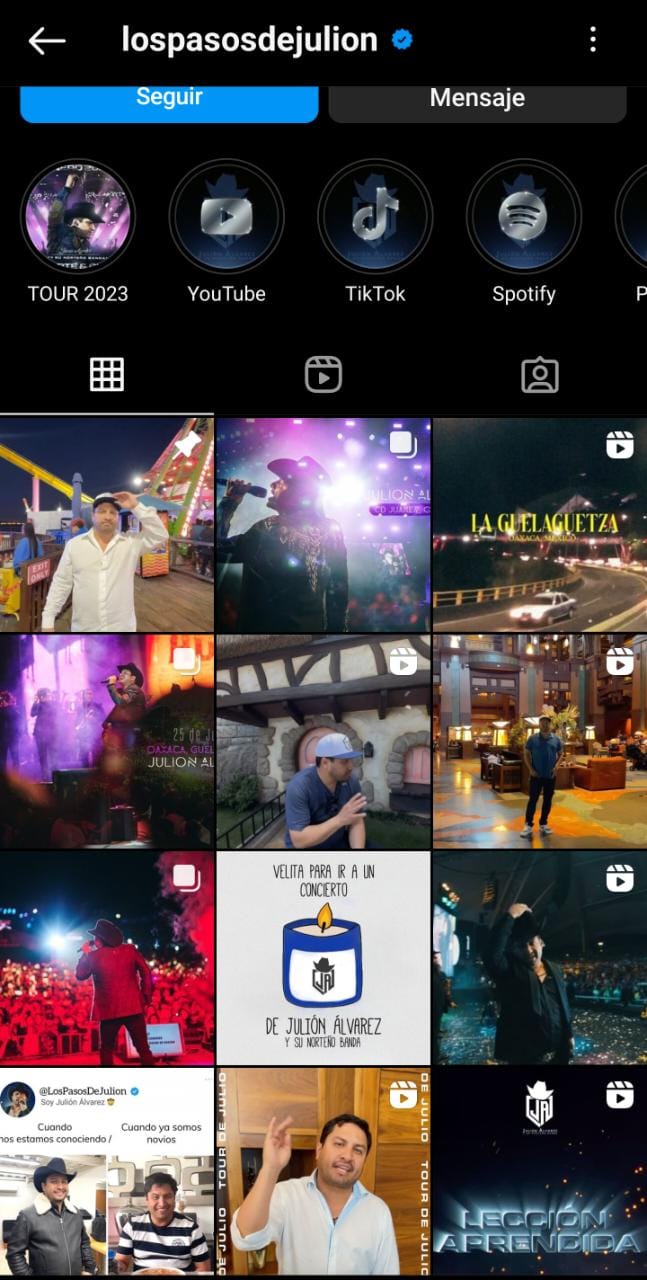647x1280 pixels.
Task: Go back using the arrow
Action: 46,40
